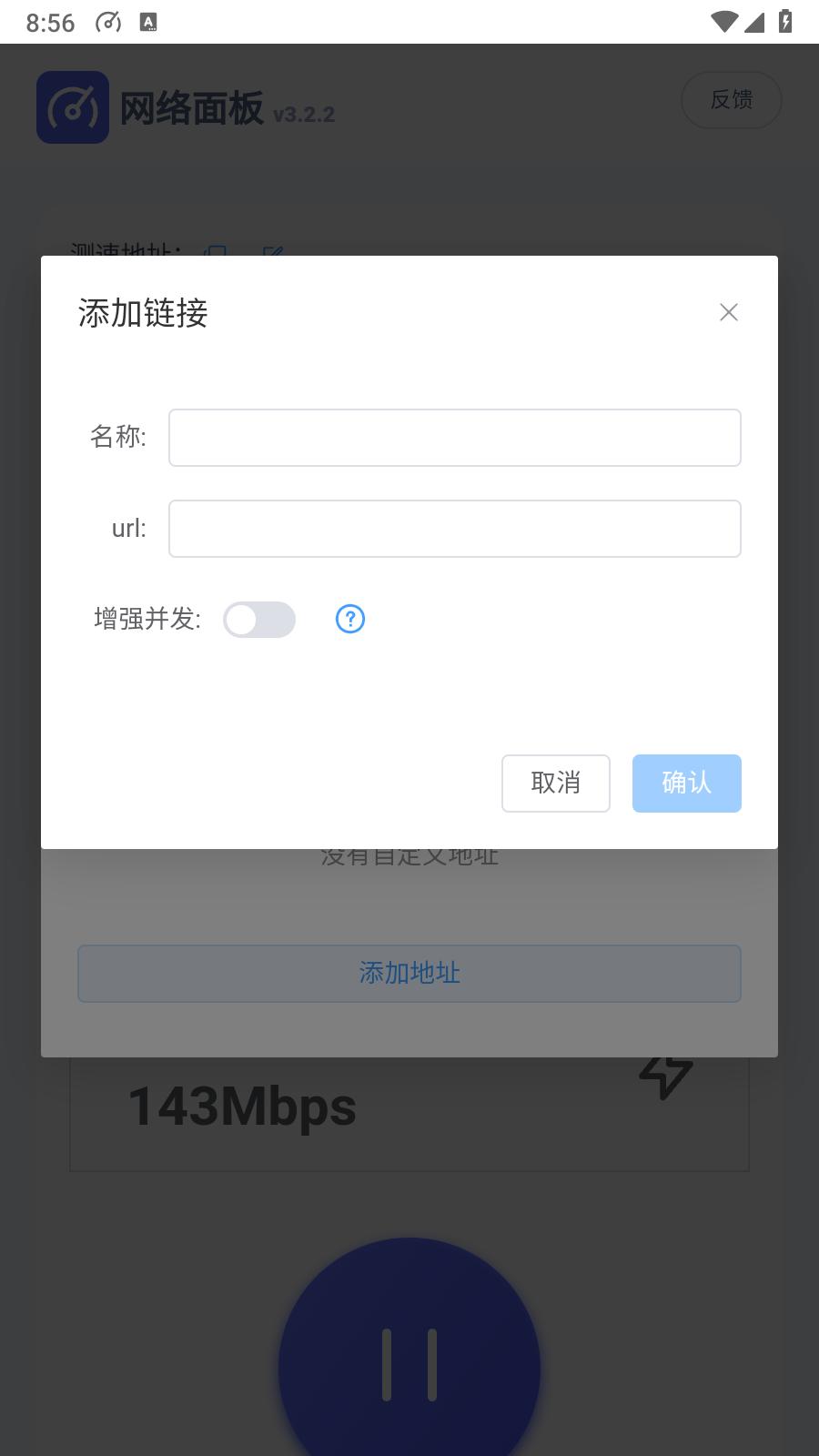
Task: Click the copy icon beside 测速地址
Action: tap(215, 252)
